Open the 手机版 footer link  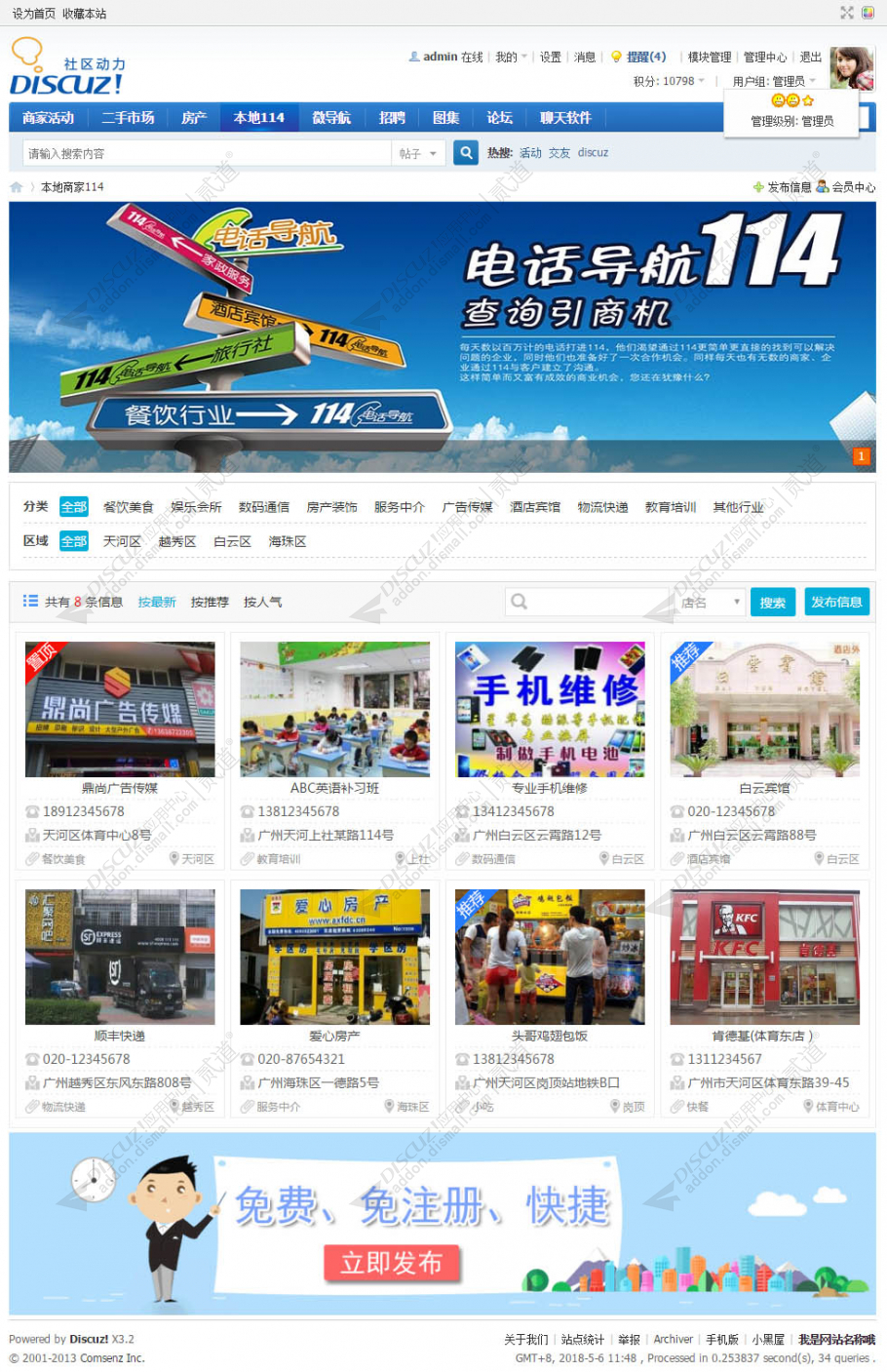click(x=722, y=1340)
